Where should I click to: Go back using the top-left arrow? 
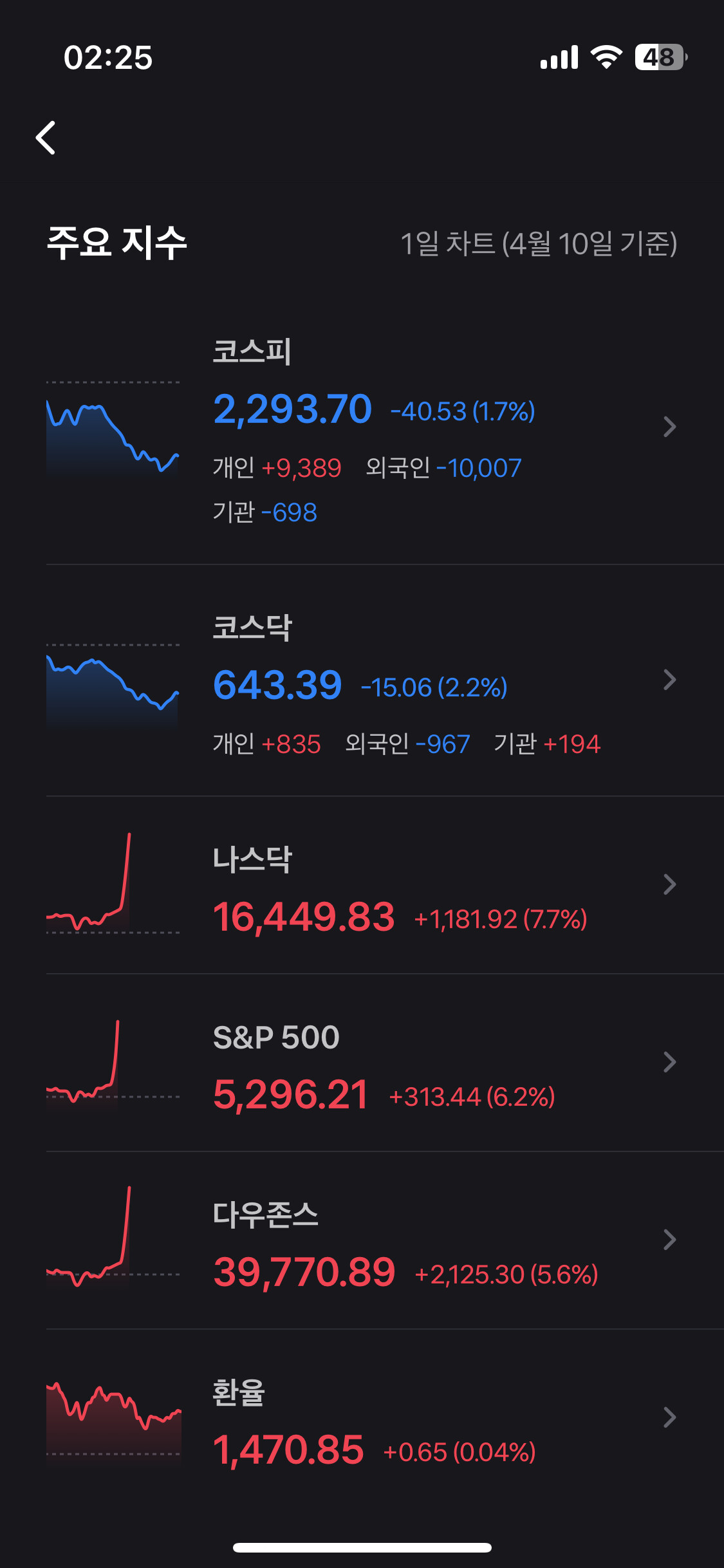click(46, 138)
